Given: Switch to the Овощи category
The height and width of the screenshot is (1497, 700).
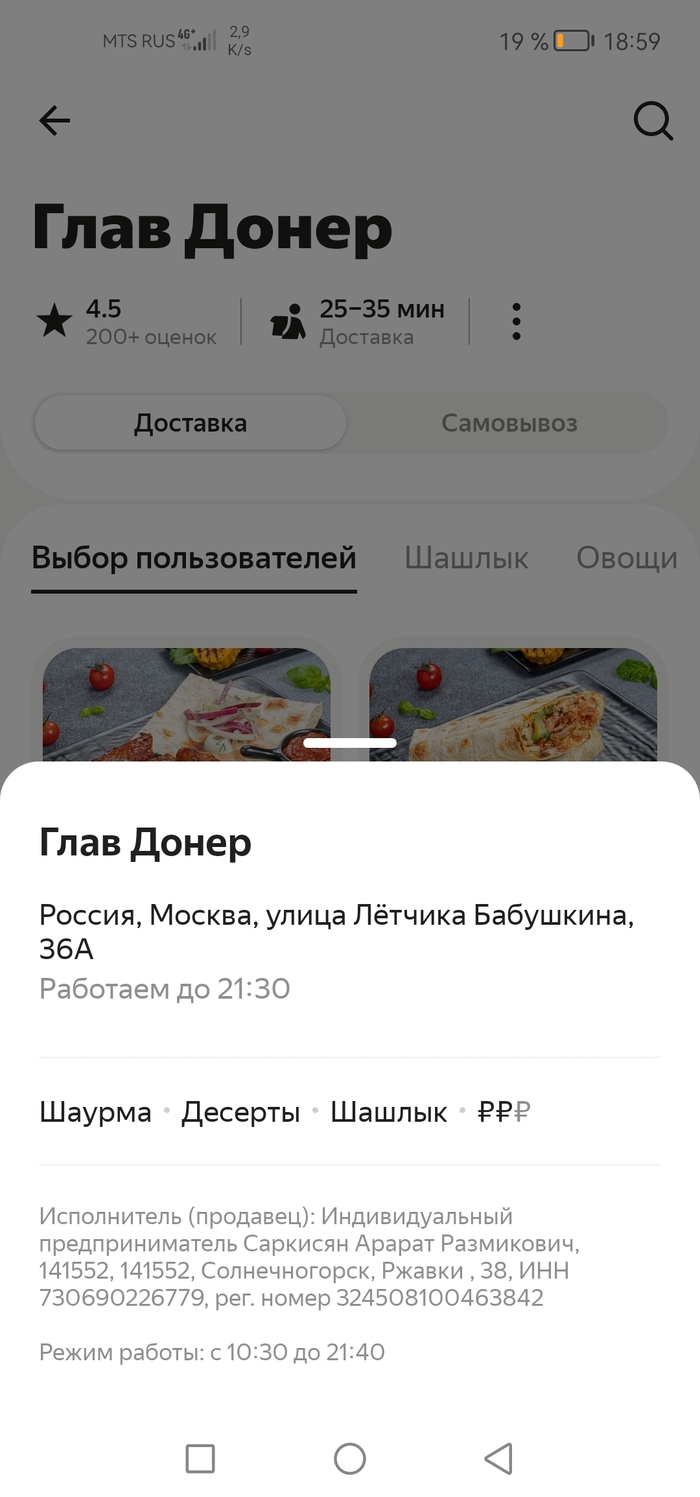Looking at the screenshot, I should [626, 558].
